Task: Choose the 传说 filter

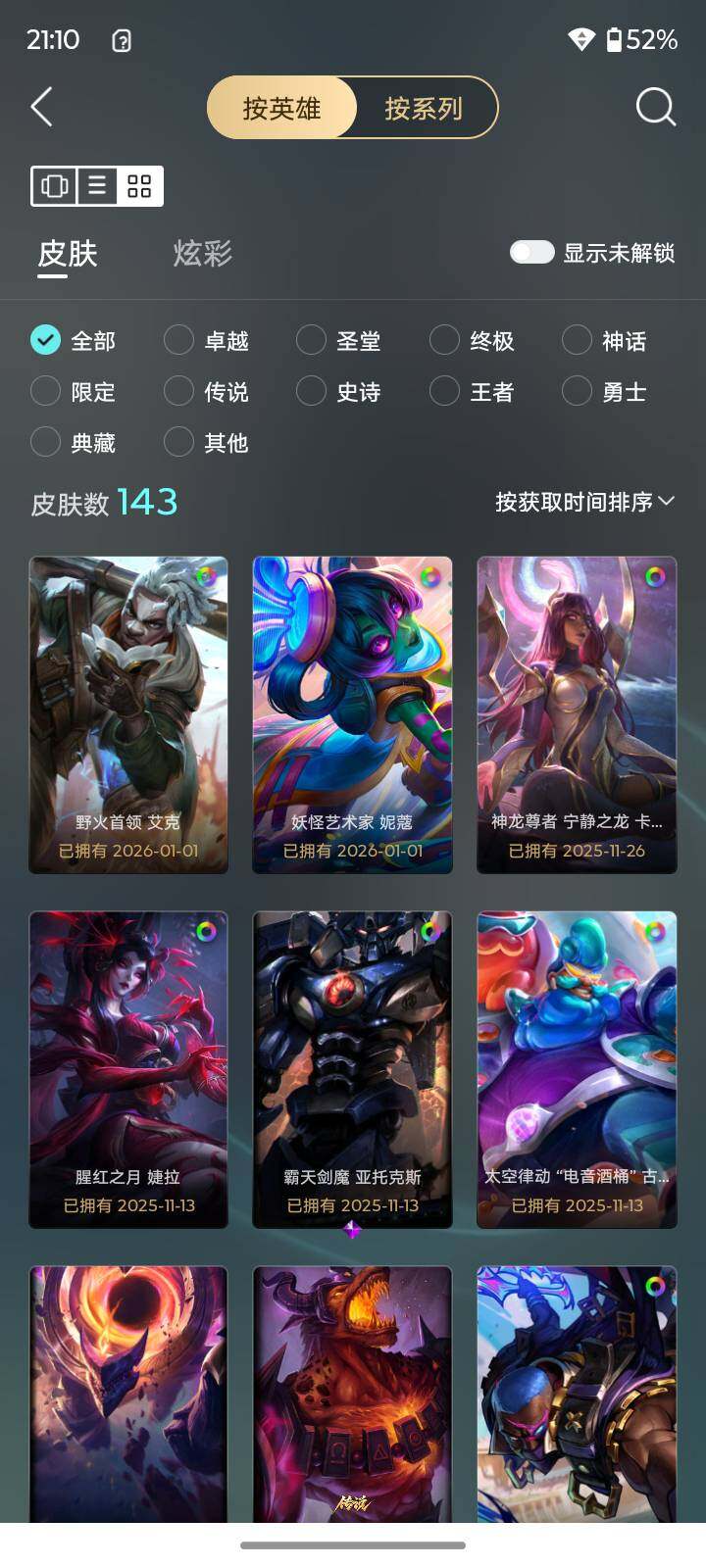Action: (207, 391)
